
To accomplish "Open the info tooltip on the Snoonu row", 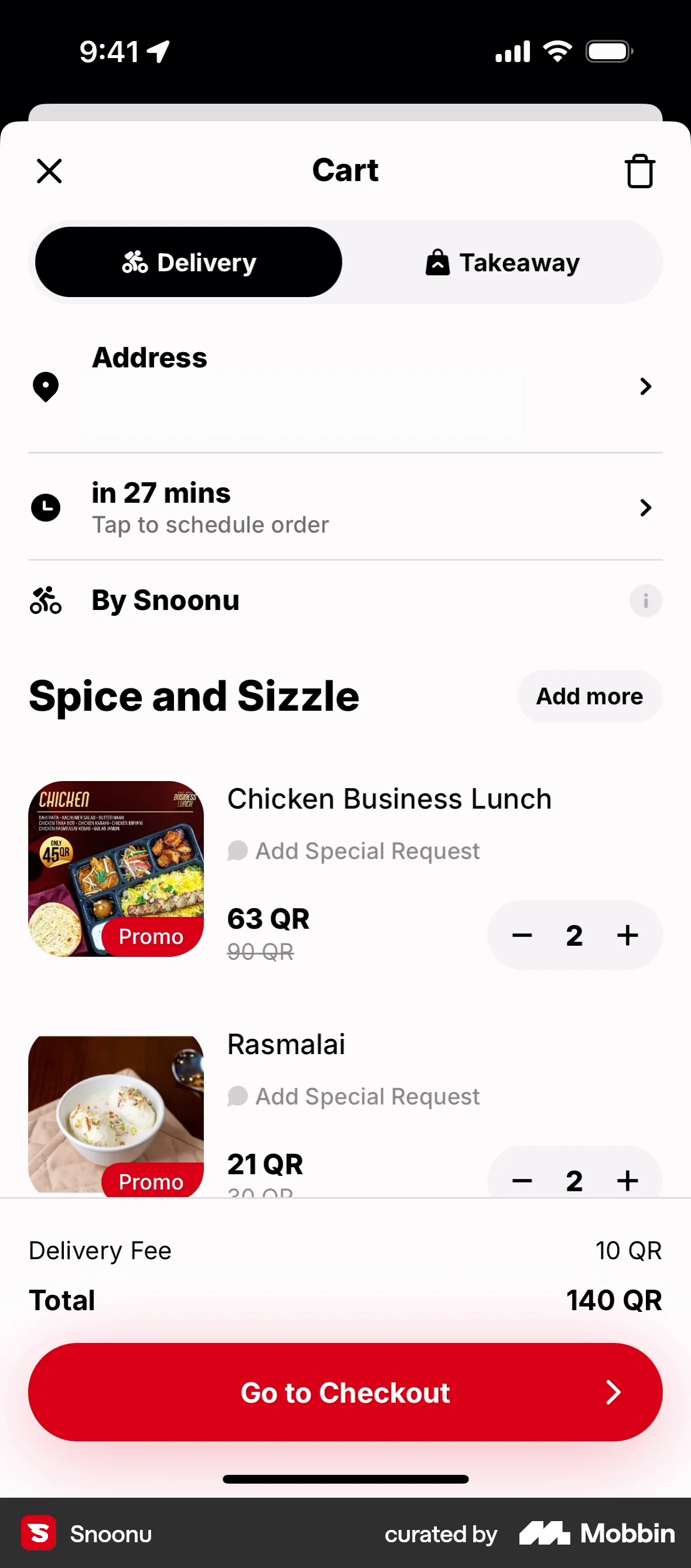I will tap(645, 601).
